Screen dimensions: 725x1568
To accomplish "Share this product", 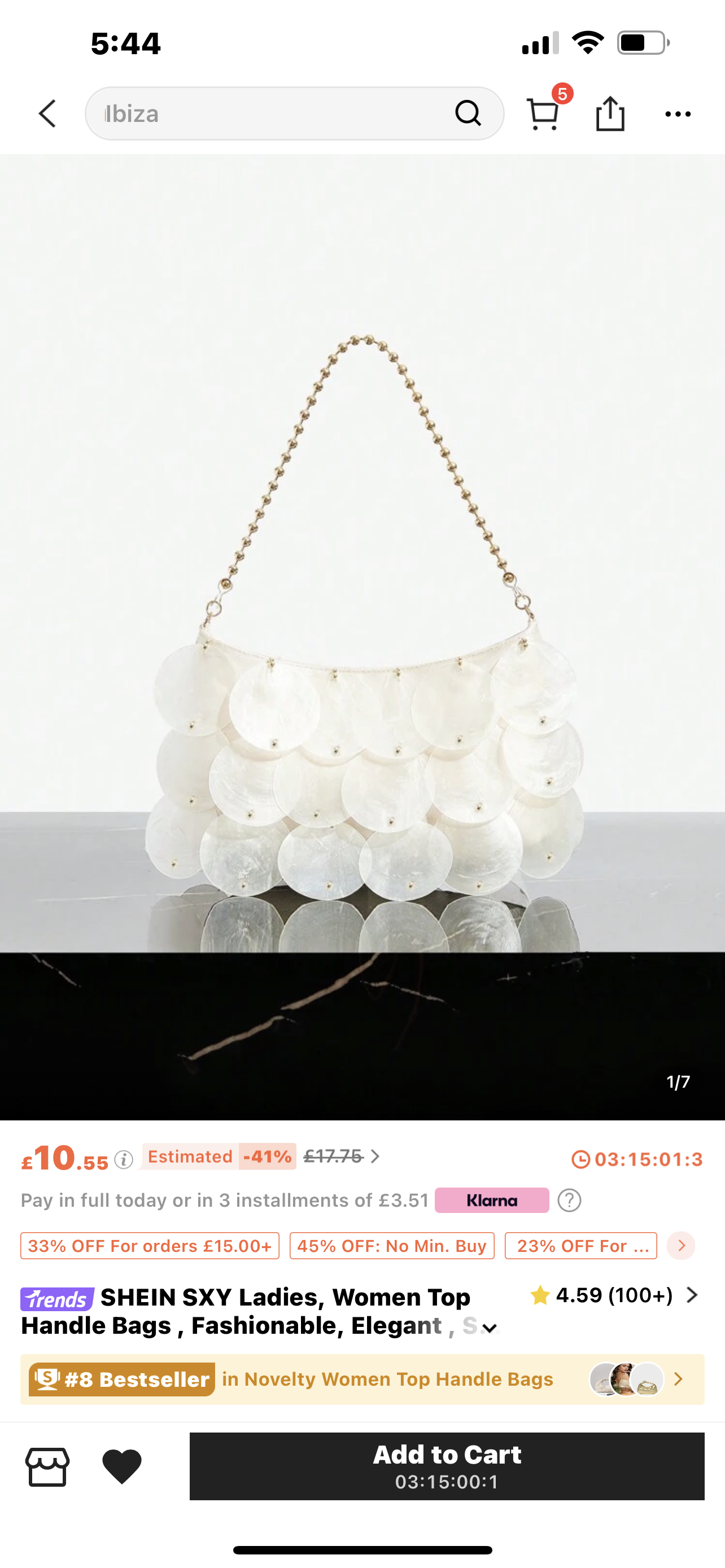I will (x=610, y=114).
